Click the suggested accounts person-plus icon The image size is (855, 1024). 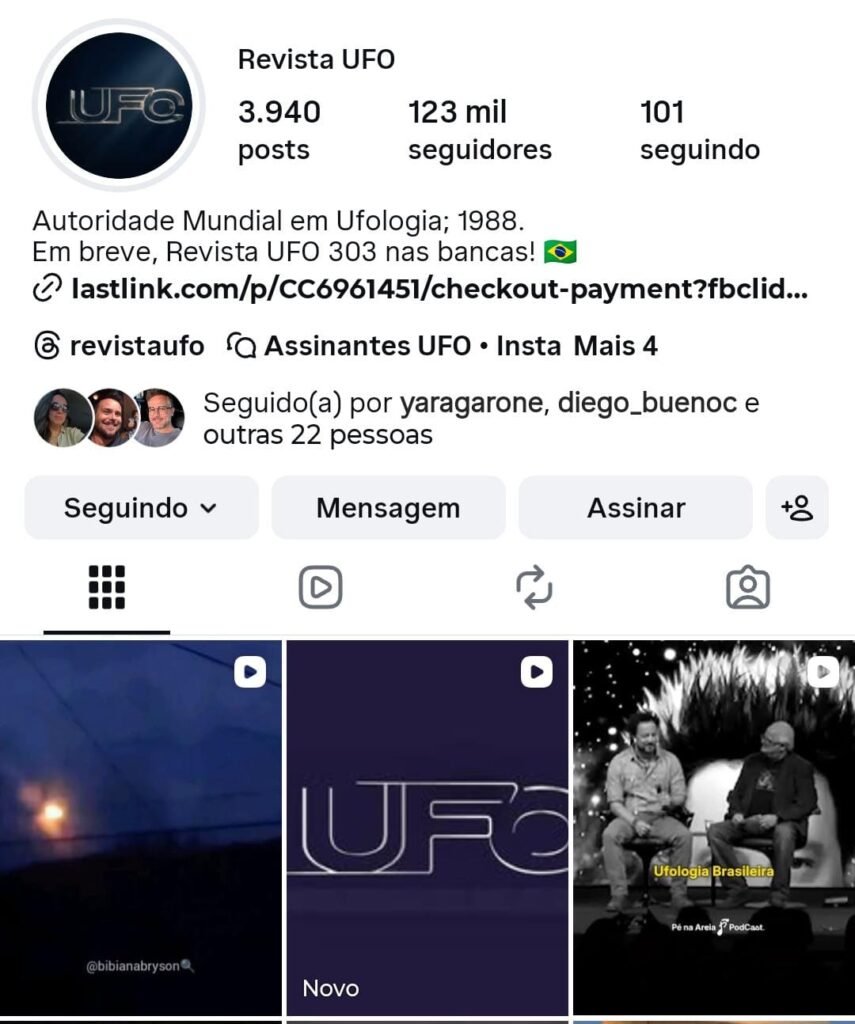797,508
